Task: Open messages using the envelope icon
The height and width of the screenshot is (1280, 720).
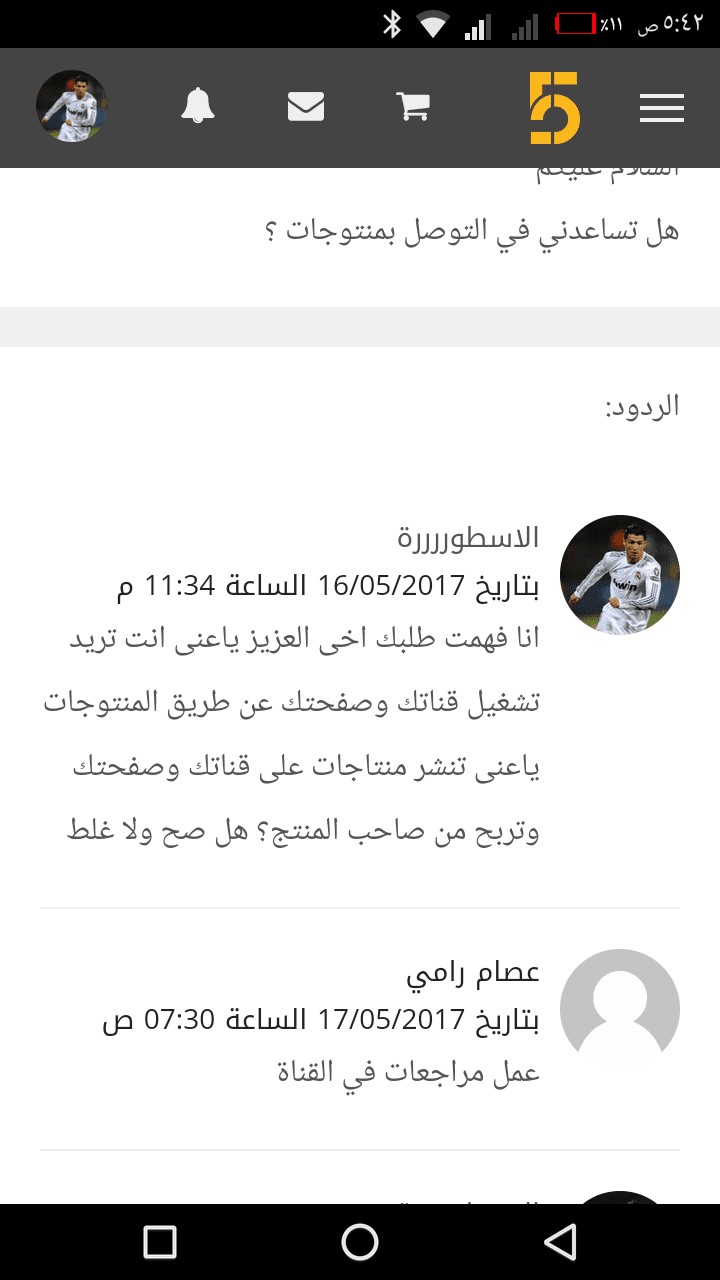Action: [306, 105]
